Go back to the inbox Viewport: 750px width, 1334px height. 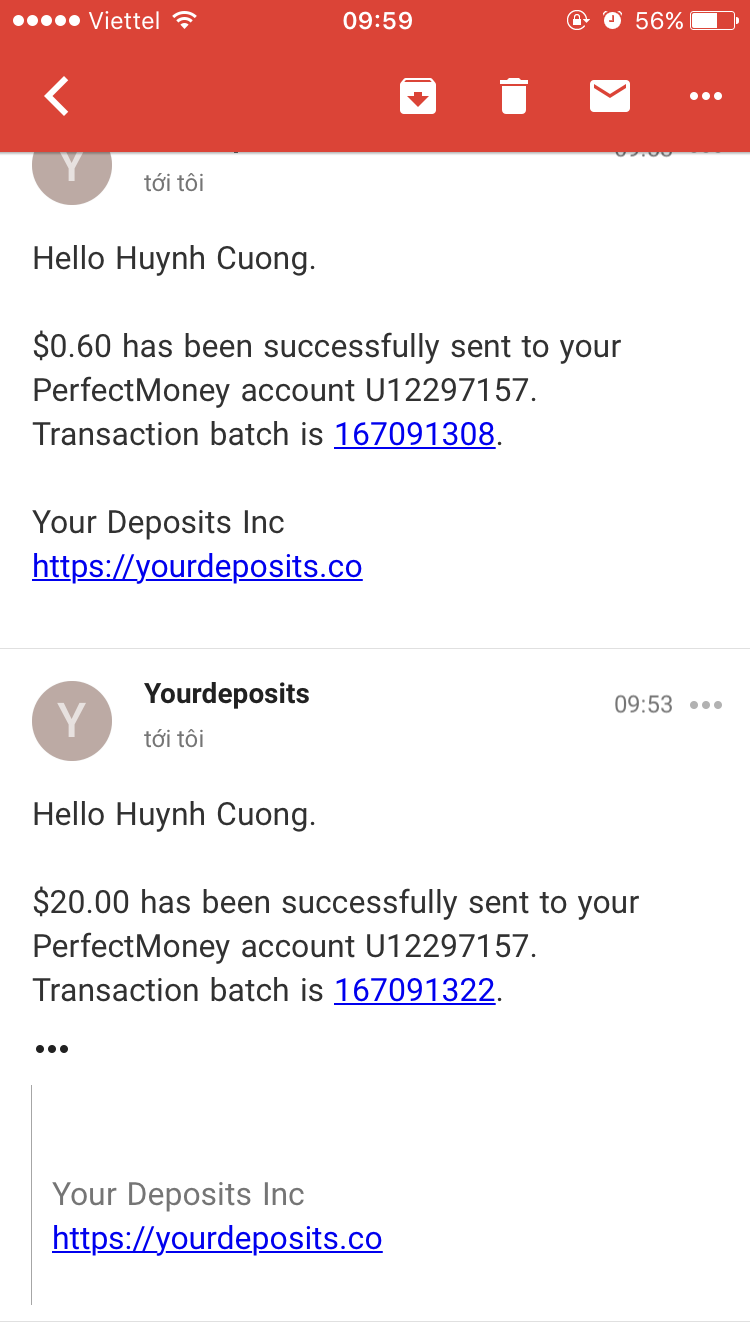pos(57,97)
